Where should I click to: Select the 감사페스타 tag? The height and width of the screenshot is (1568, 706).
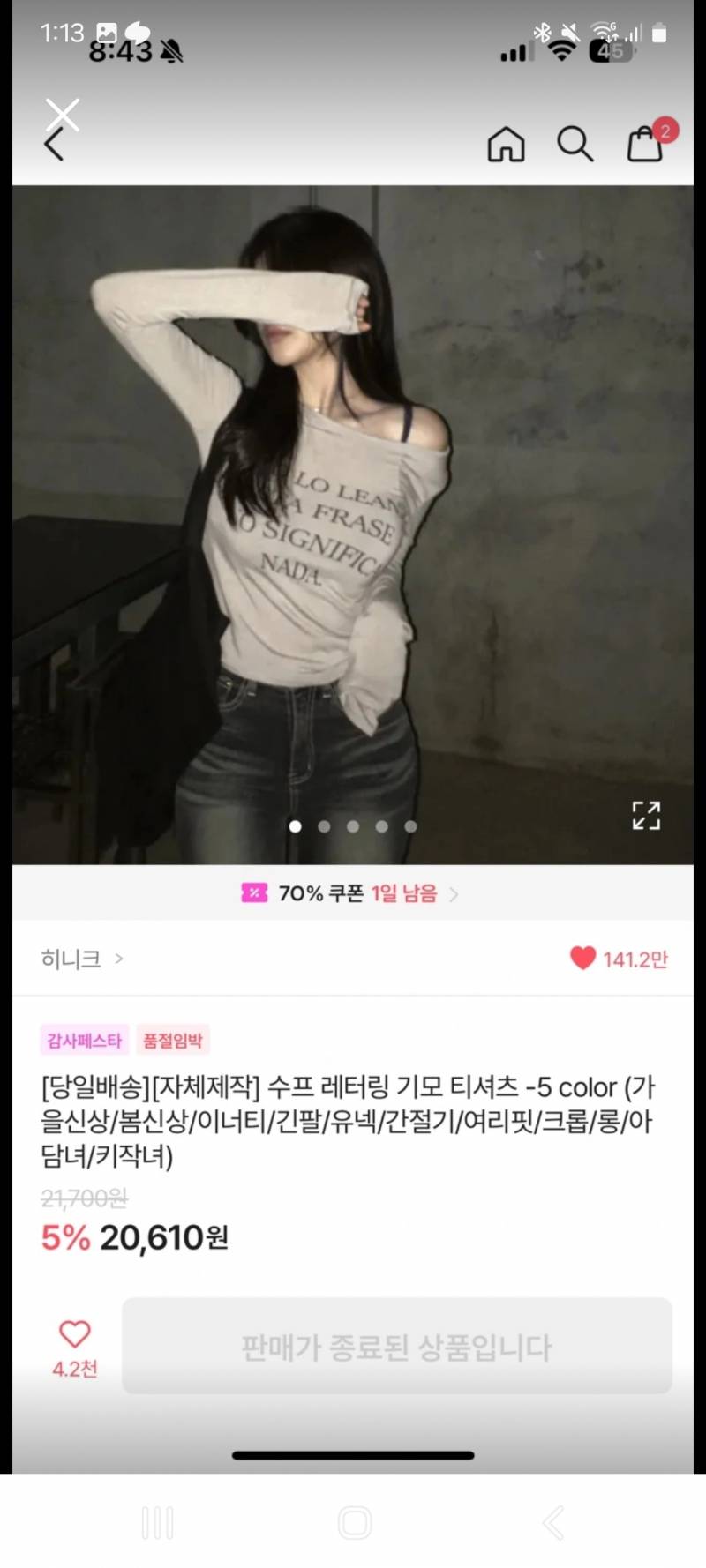click(x=85, y=1040)
